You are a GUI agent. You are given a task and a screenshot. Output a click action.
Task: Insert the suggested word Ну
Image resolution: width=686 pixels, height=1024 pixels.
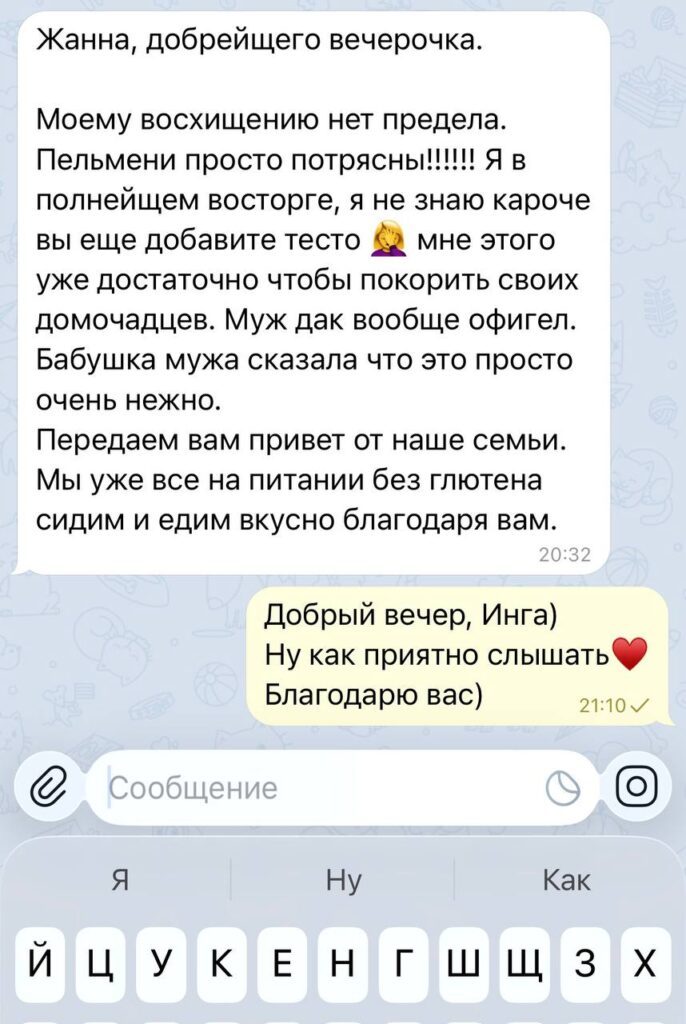coord(343,881)
